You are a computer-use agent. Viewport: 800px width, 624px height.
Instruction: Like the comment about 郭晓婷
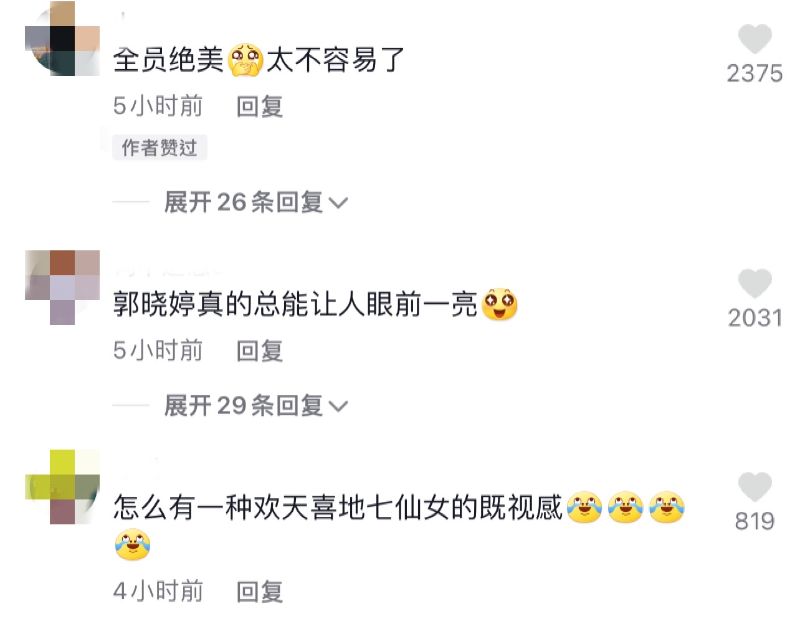coord(755,284)
